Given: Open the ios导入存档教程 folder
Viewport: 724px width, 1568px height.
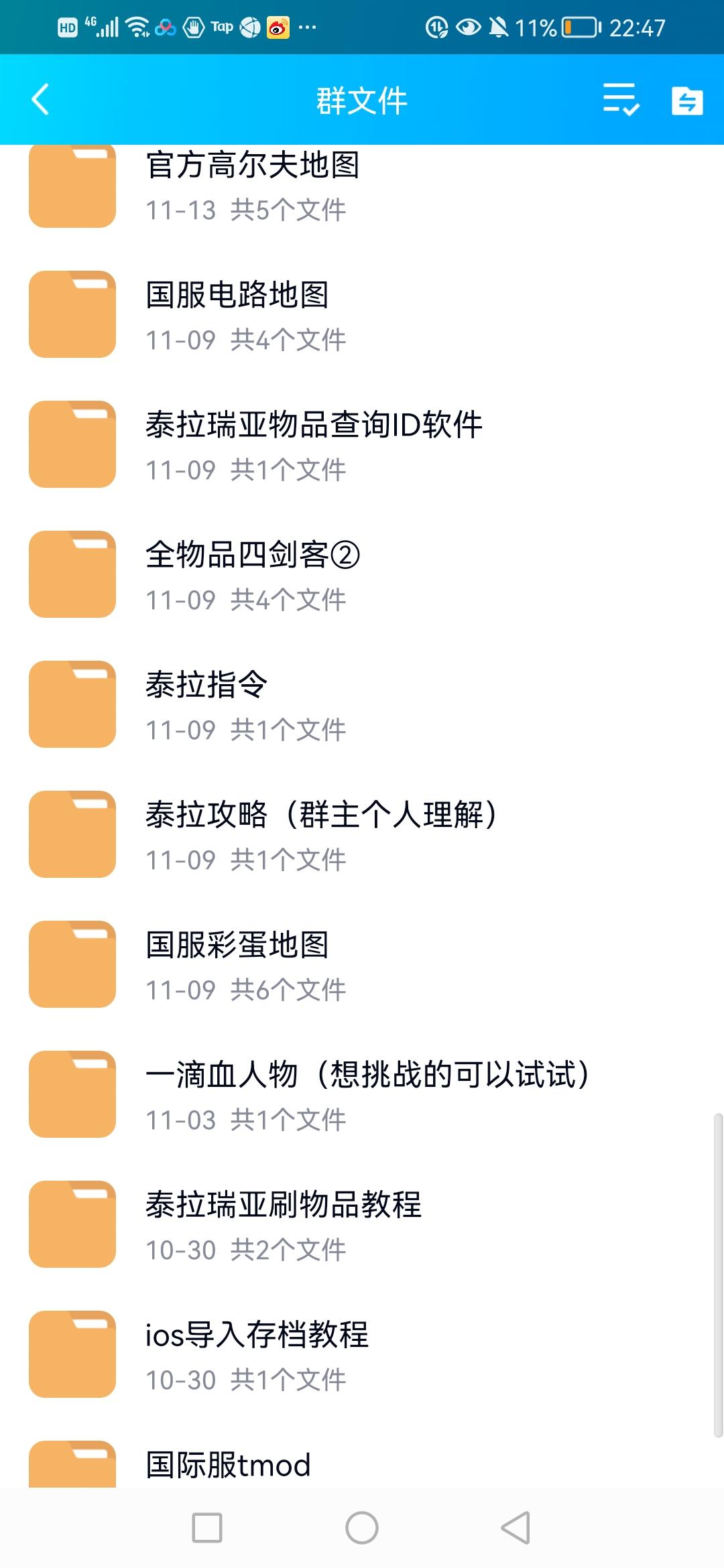Looking at the screenshot, I should tap(362, 1354).
